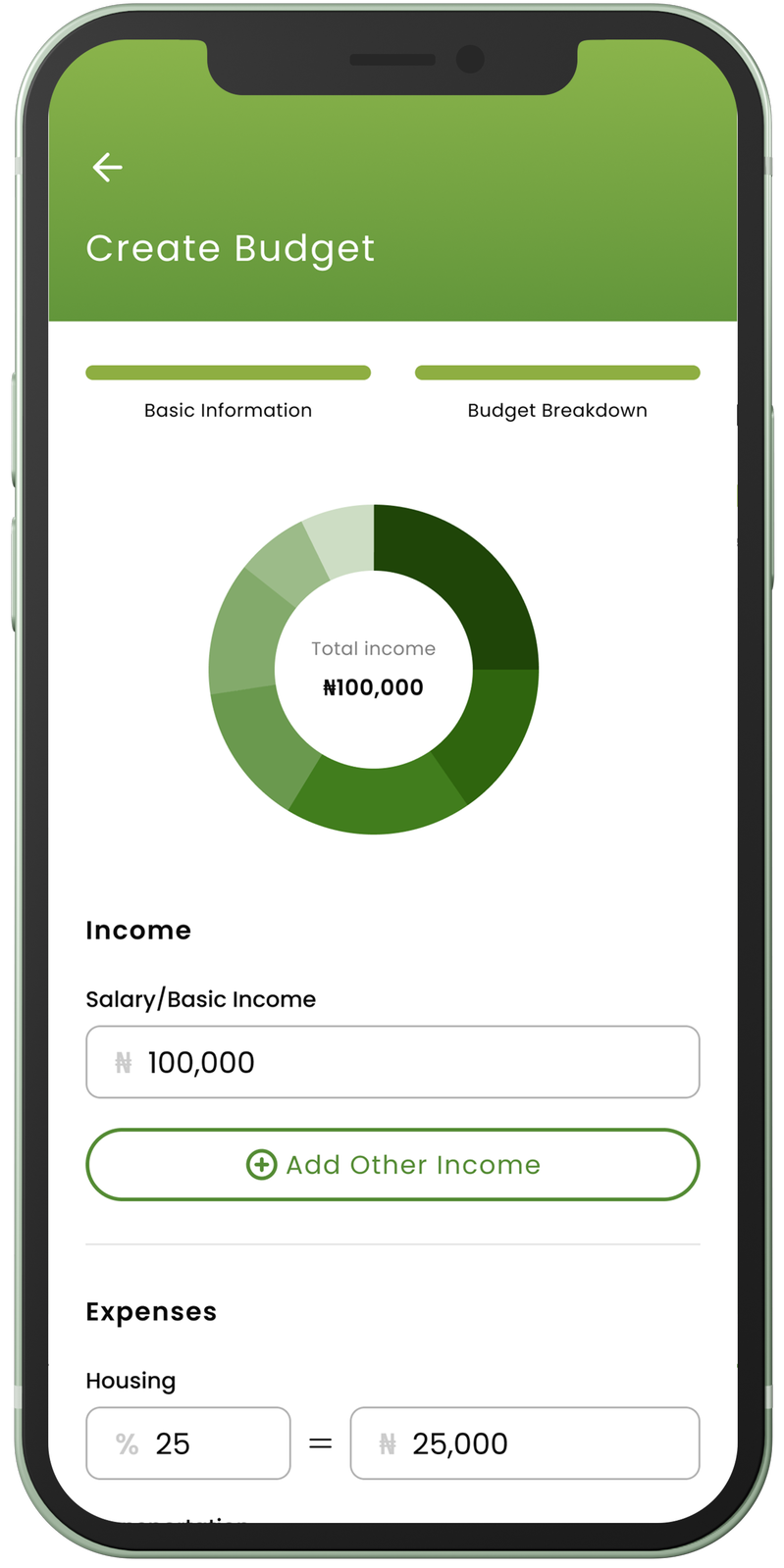
Task: Select the Budget Breakdown step
Action: coord(556,409)
